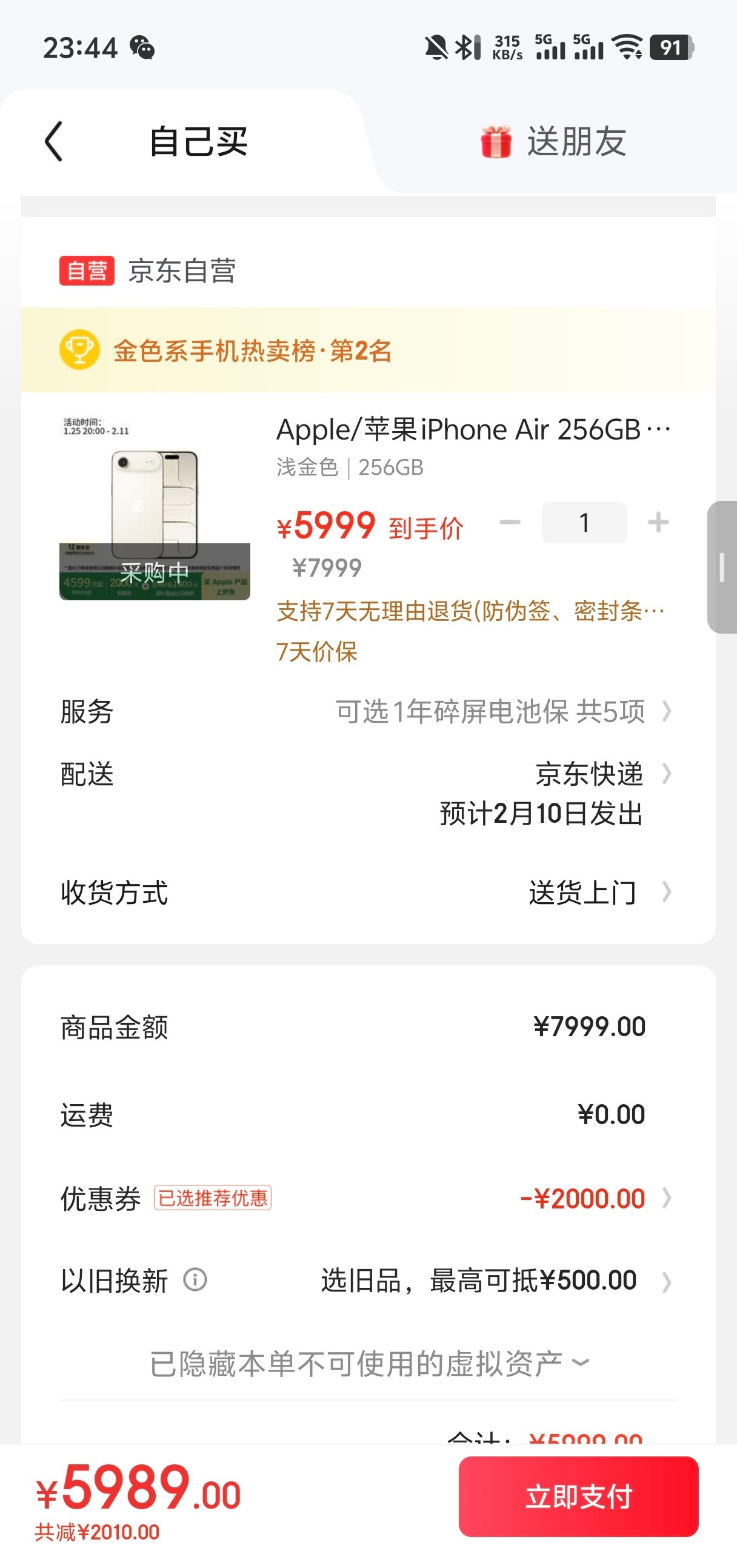
Task: Tap the 立即支付 payment button
Action: [x=578, y=1498]
